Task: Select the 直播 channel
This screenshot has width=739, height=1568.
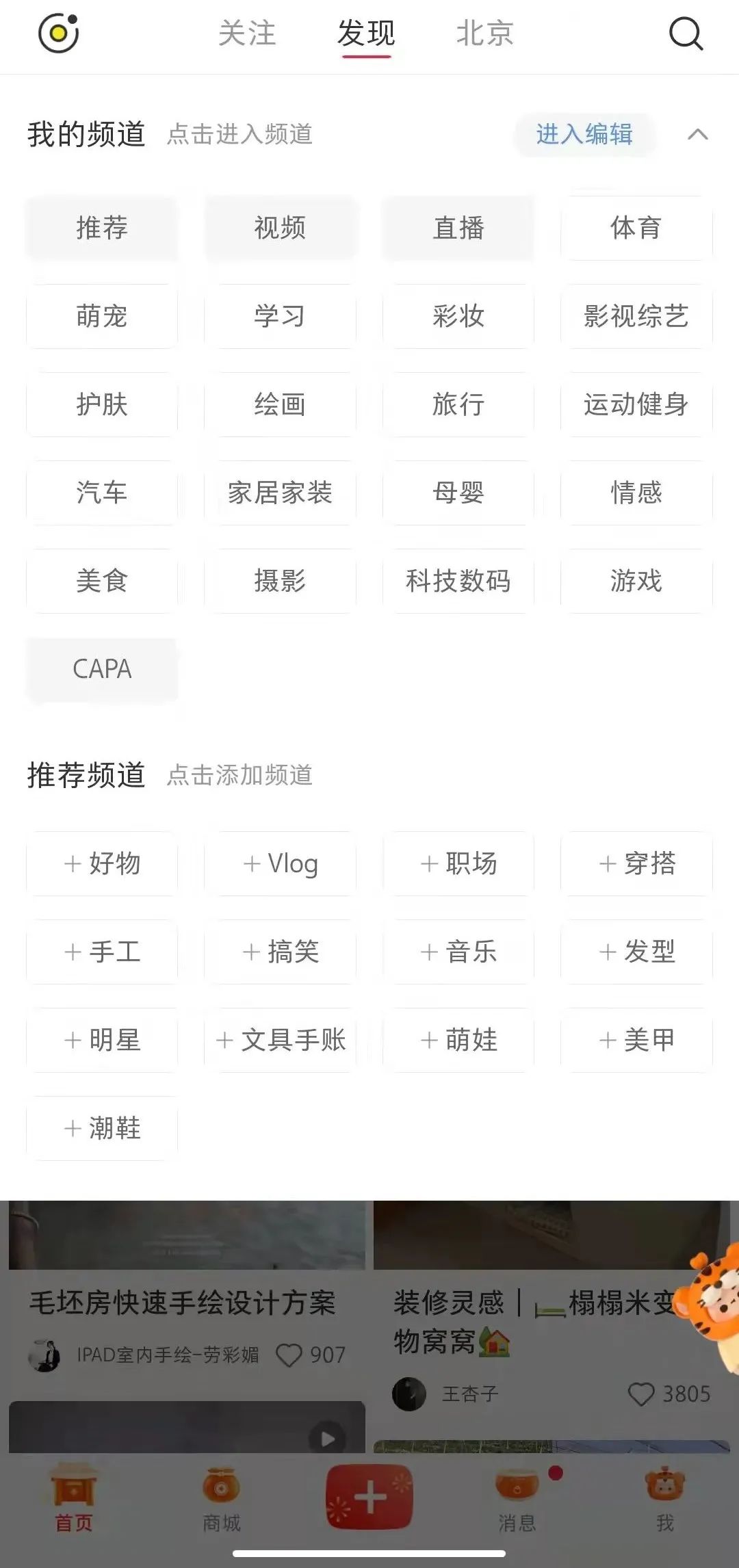Action: (x=458, y=228)
